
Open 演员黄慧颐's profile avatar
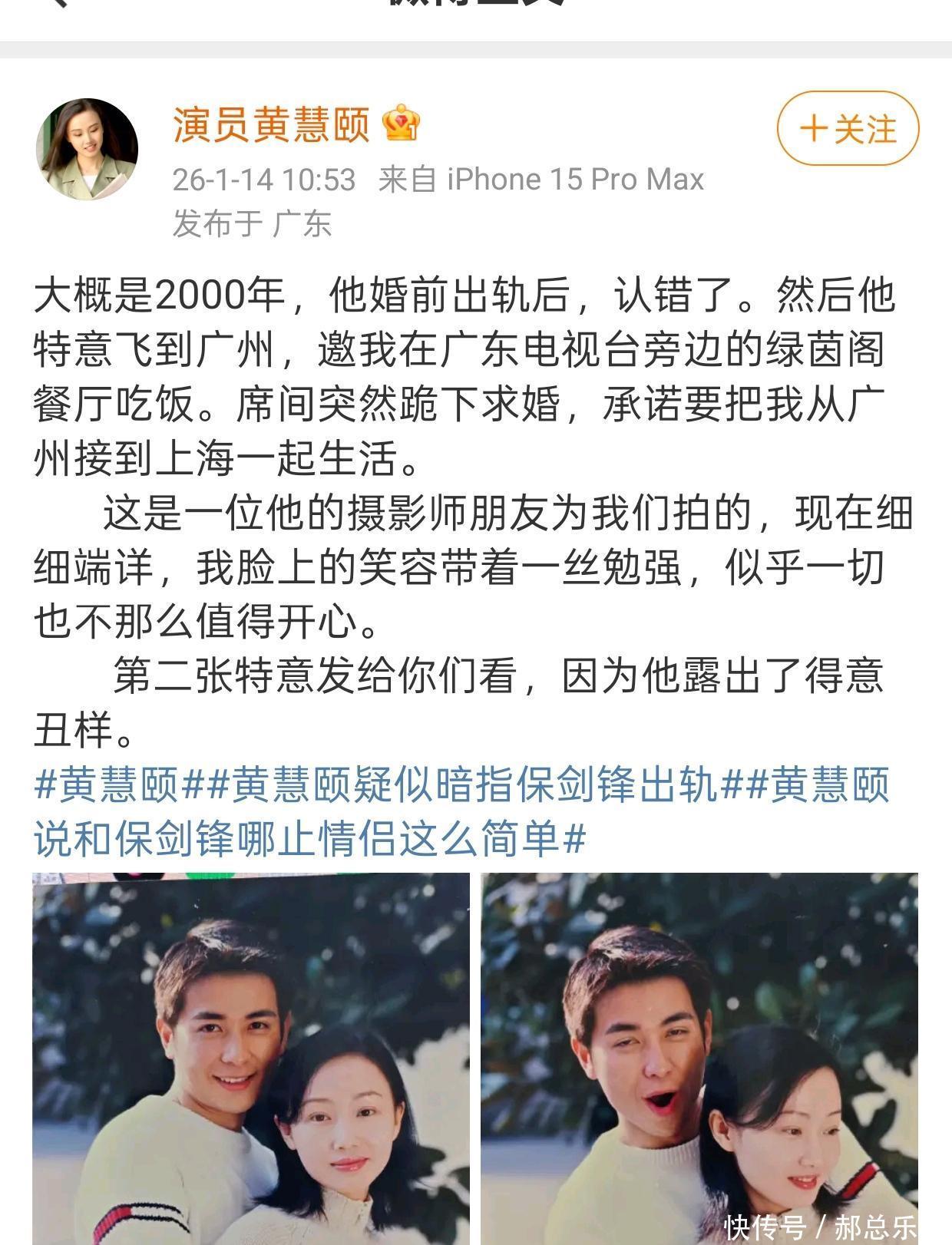[87, 149]
